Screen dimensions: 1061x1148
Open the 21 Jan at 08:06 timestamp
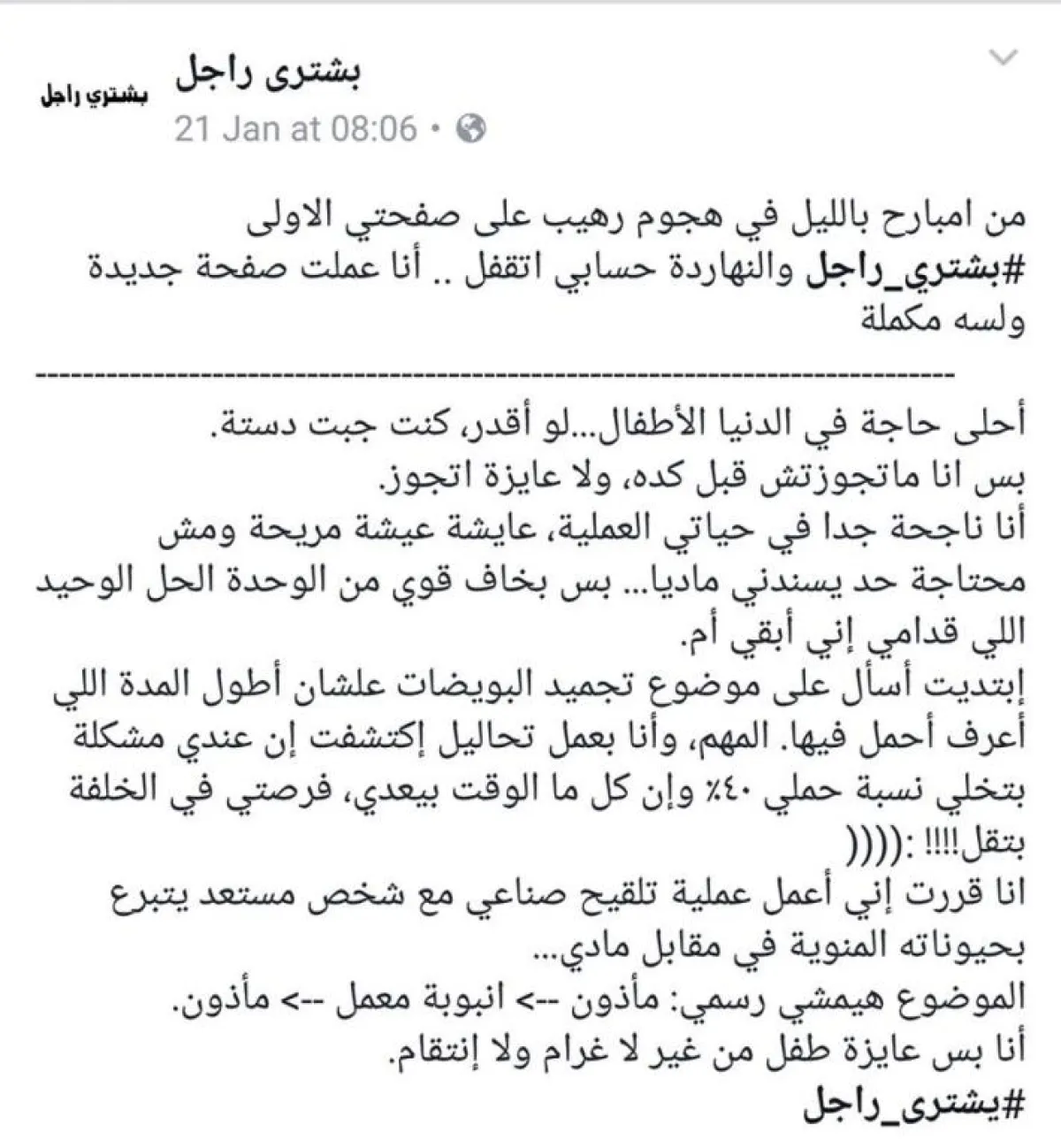tap(295, 129)
